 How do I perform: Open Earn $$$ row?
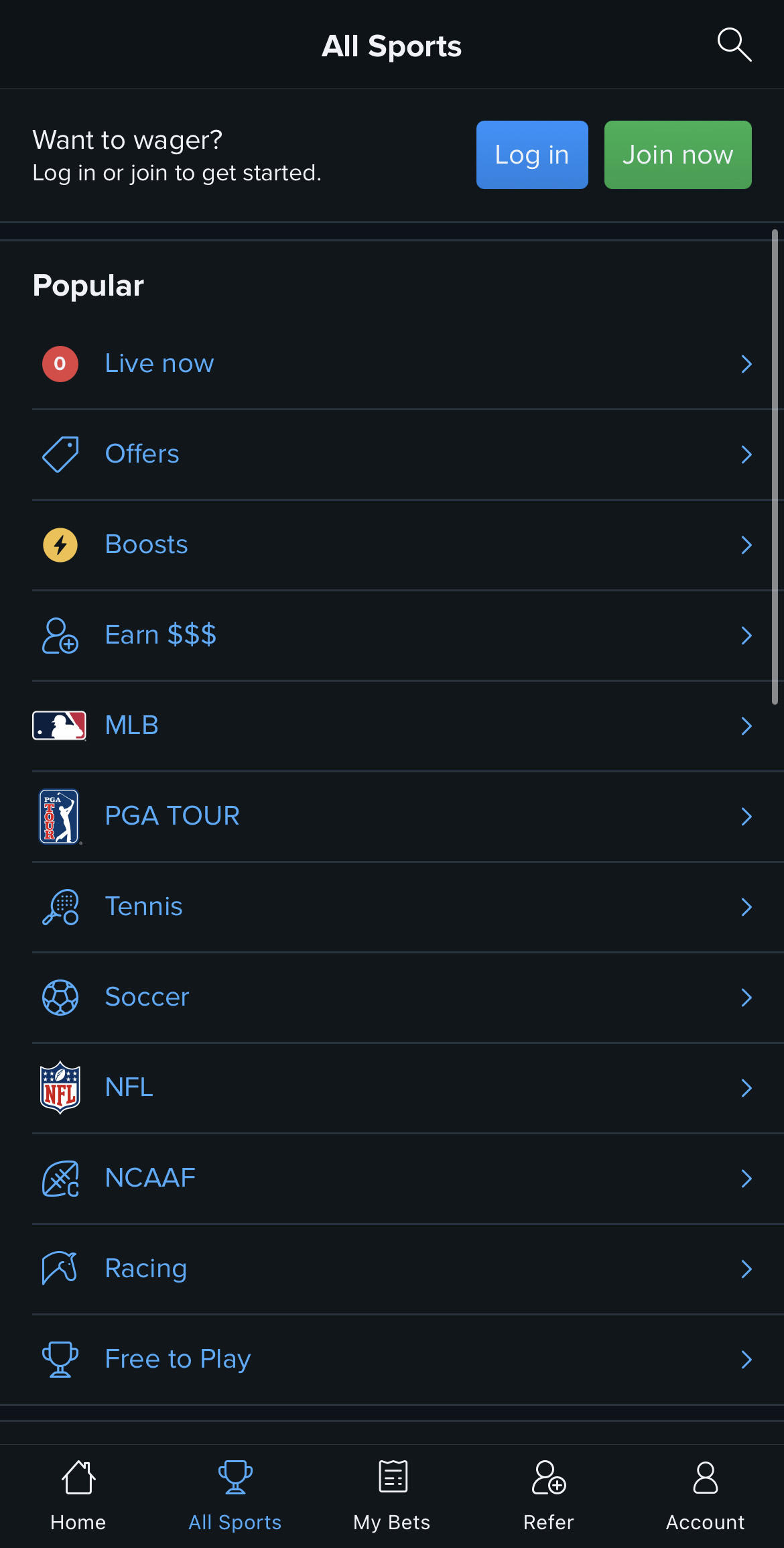click(x=392, y=636)
